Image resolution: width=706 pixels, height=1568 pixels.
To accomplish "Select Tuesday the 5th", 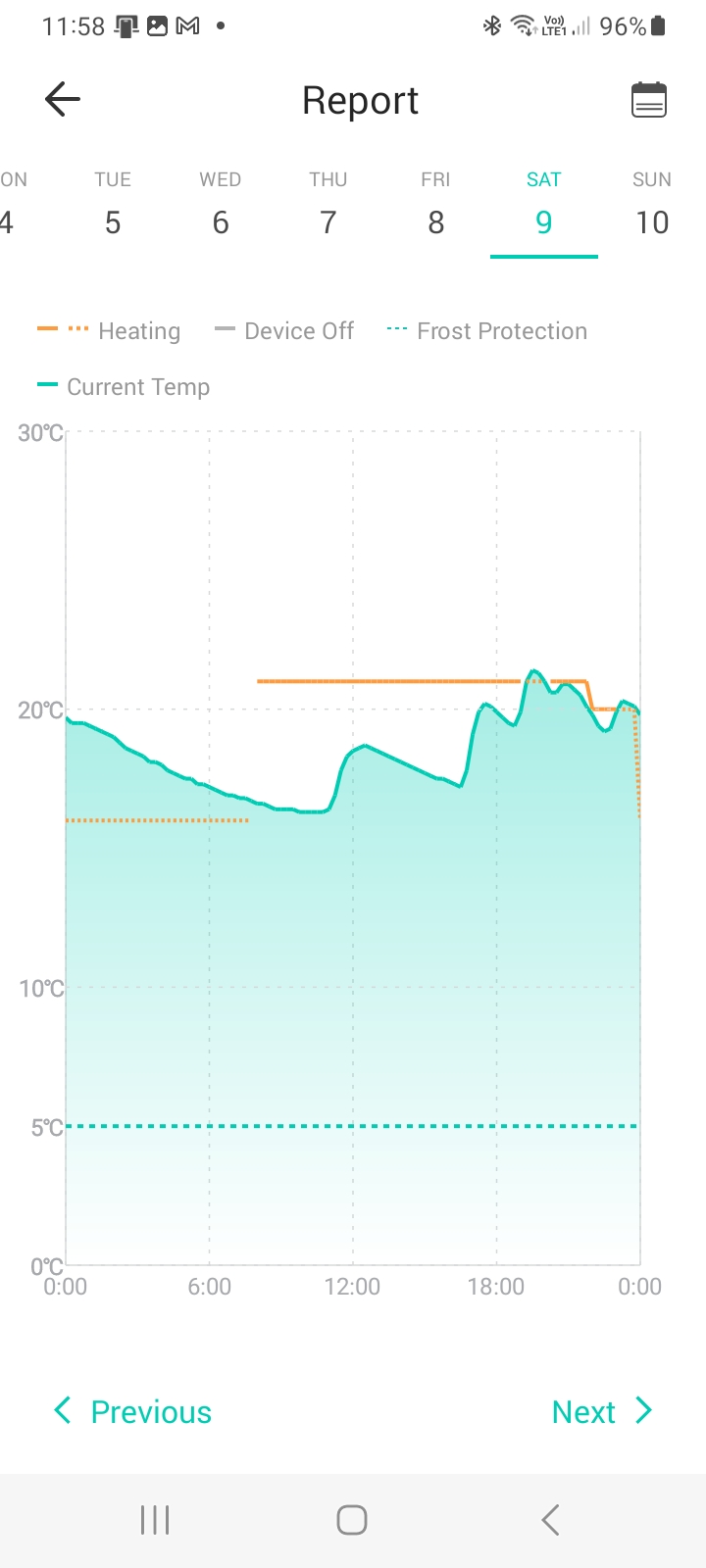I will pyautogui.click(x=113, y=208).
